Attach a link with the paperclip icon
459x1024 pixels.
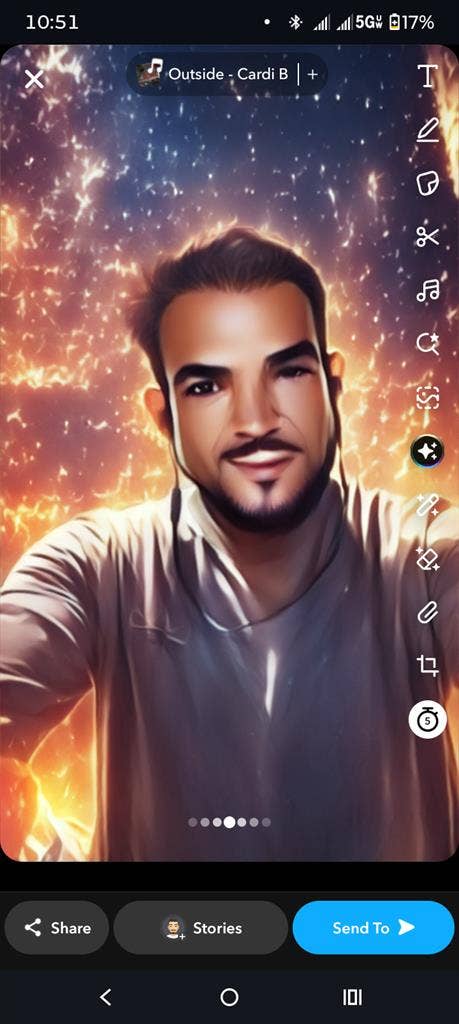[x=428, y=613]
